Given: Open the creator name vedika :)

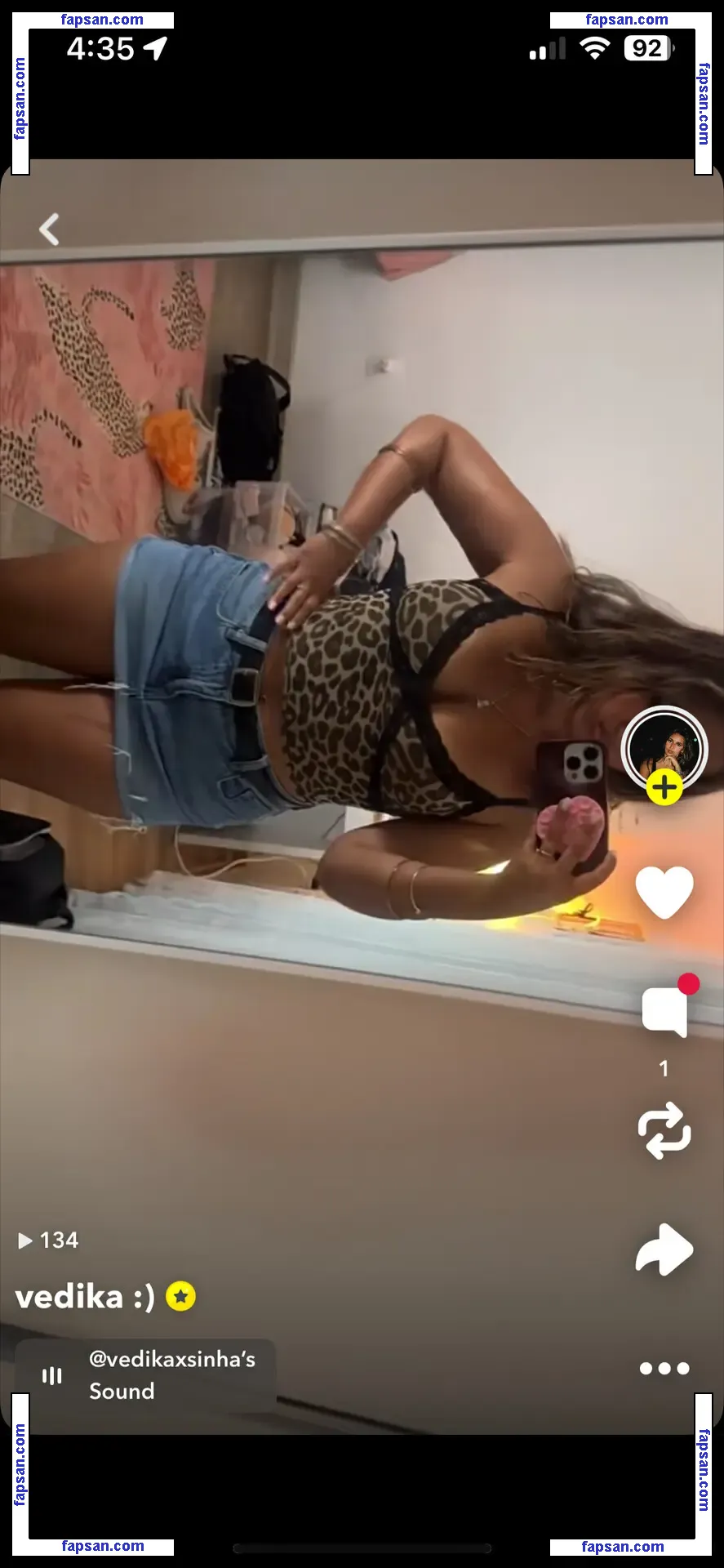Looking at the screenshot, I should 85,1297.
